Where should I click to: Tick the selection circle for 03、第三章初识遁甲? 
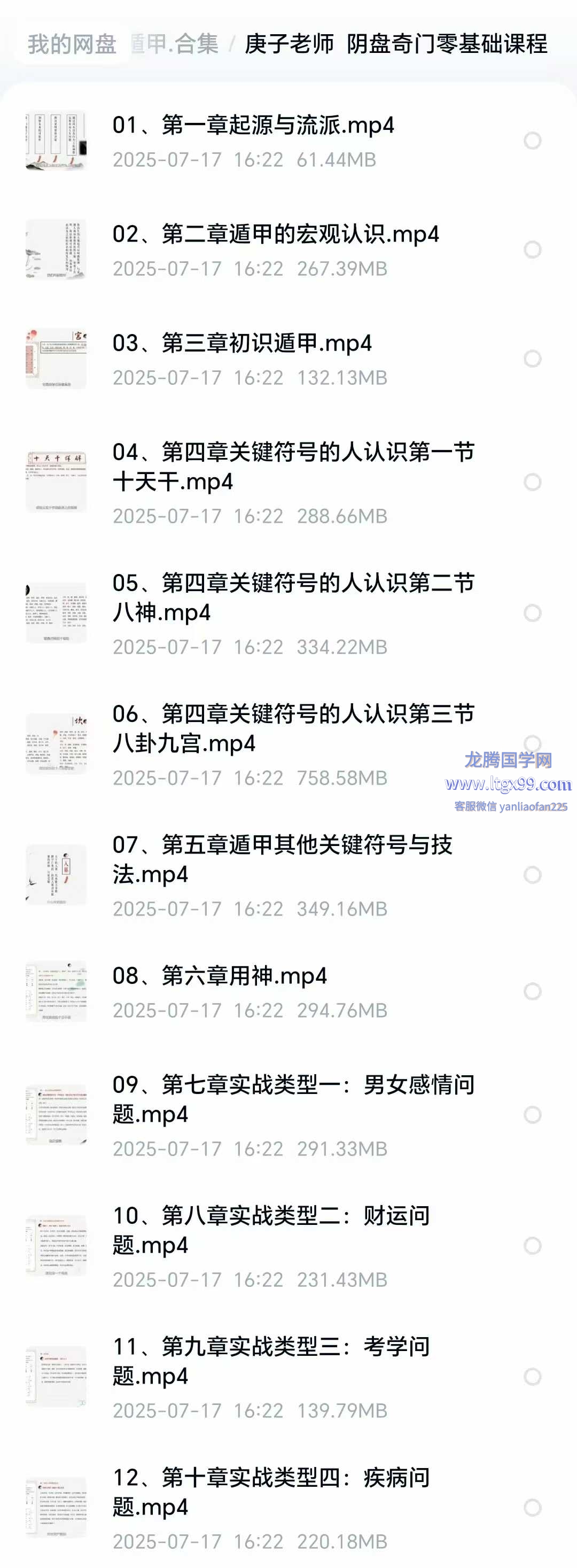533,359
